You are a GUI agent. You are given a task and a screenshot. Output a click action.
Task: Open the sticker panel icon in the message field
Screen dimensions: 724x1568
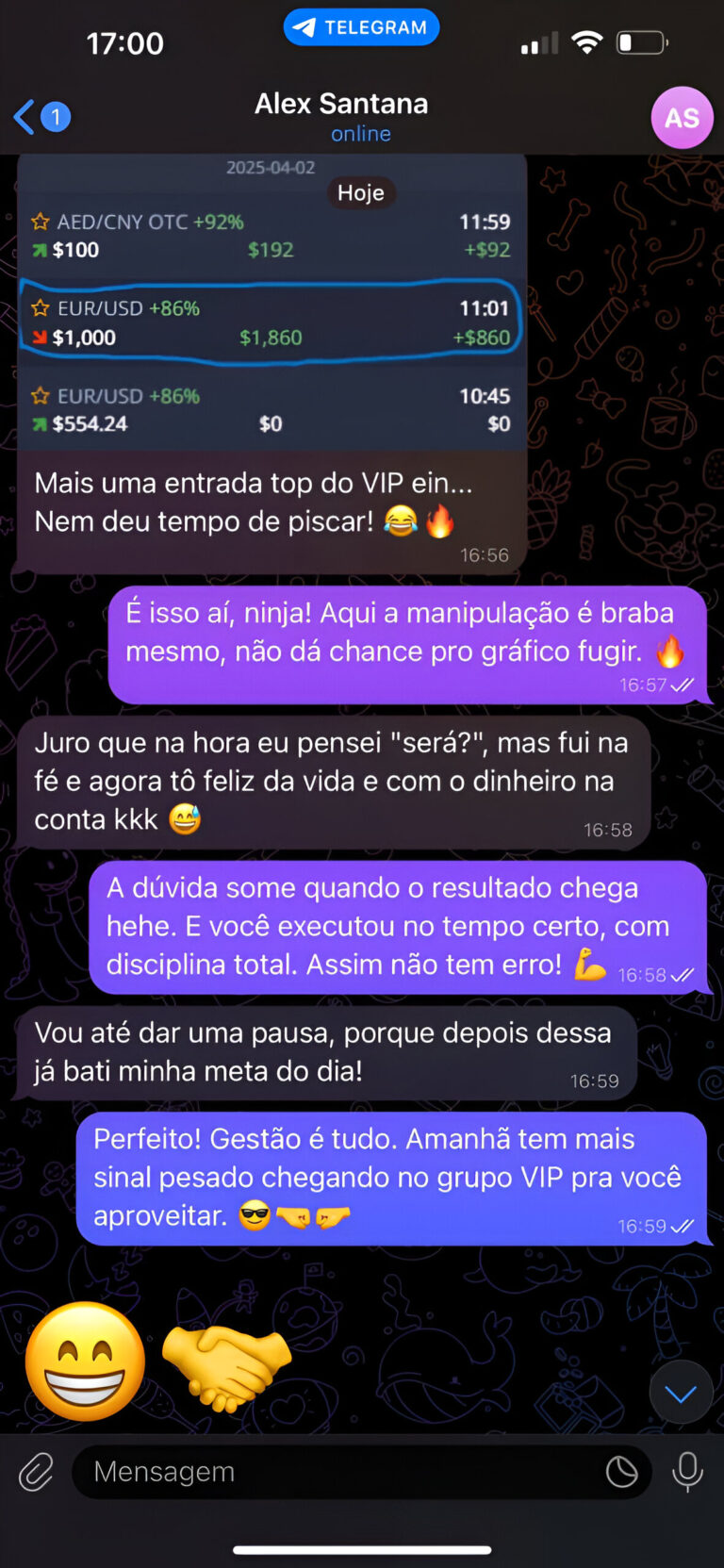click(621, 1472)
